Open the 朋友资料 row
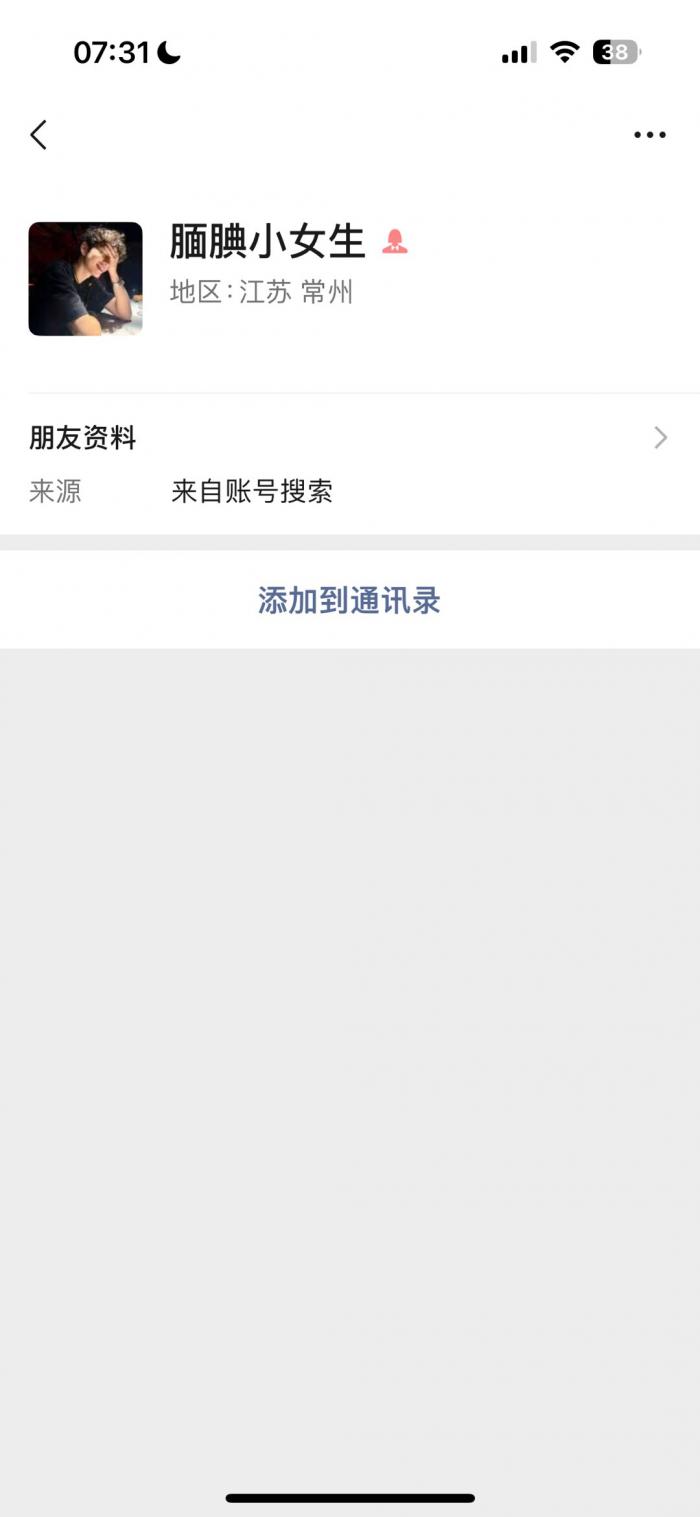Image resolution: width=700 pixels, height=1517 pixels. 349,438
